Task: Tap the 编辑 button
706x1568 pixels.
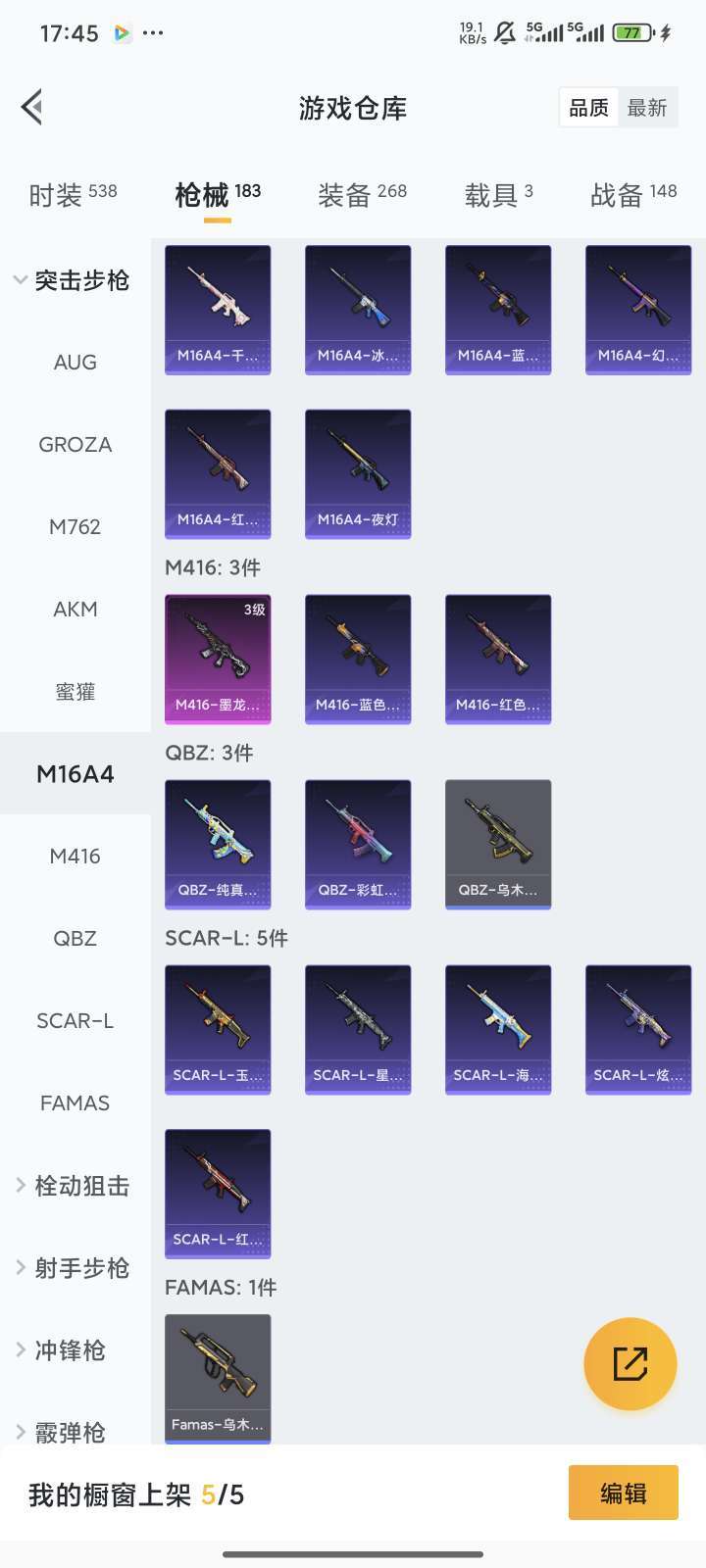Action: click(623, 1493)
